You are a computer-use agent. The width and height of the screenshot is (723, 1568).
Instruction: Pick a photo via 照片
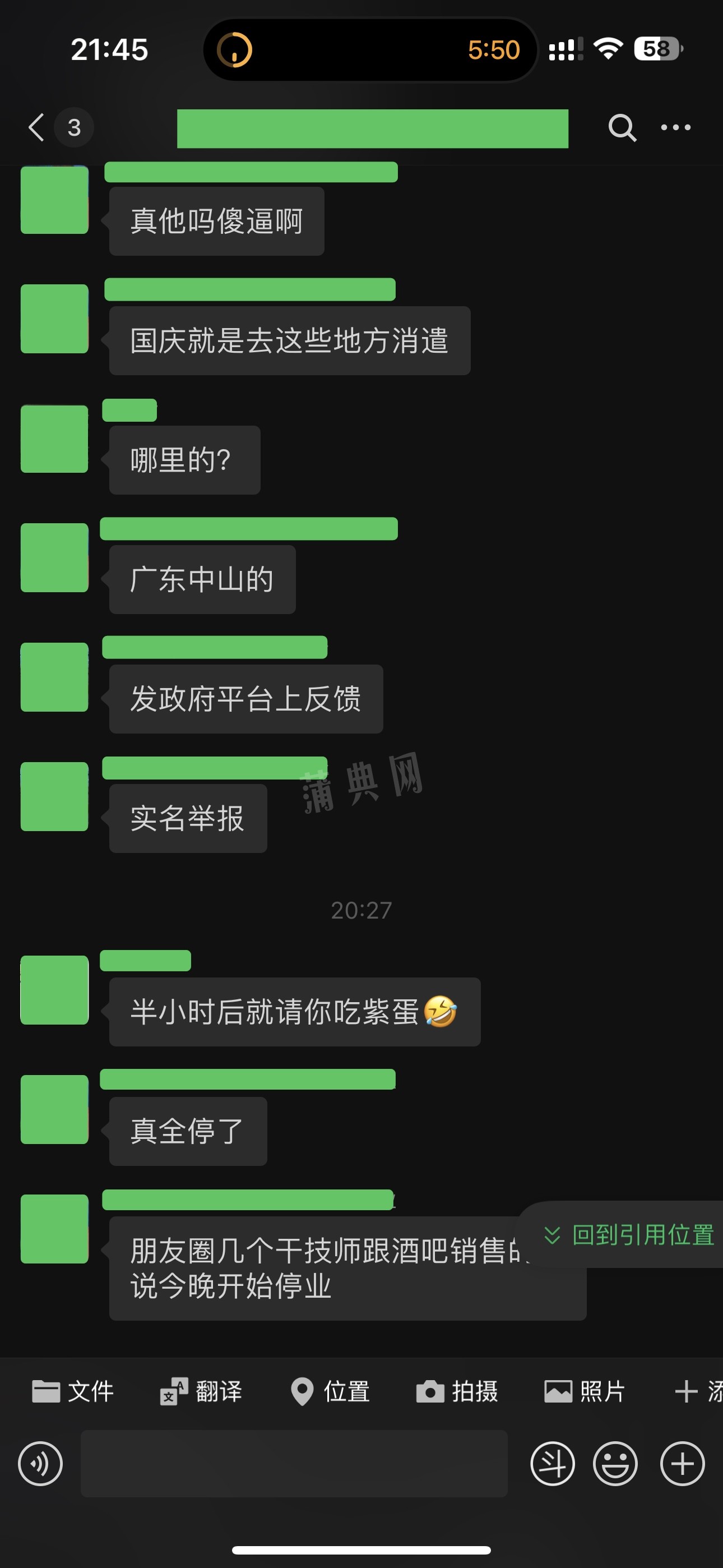(x=584, y=1391)
